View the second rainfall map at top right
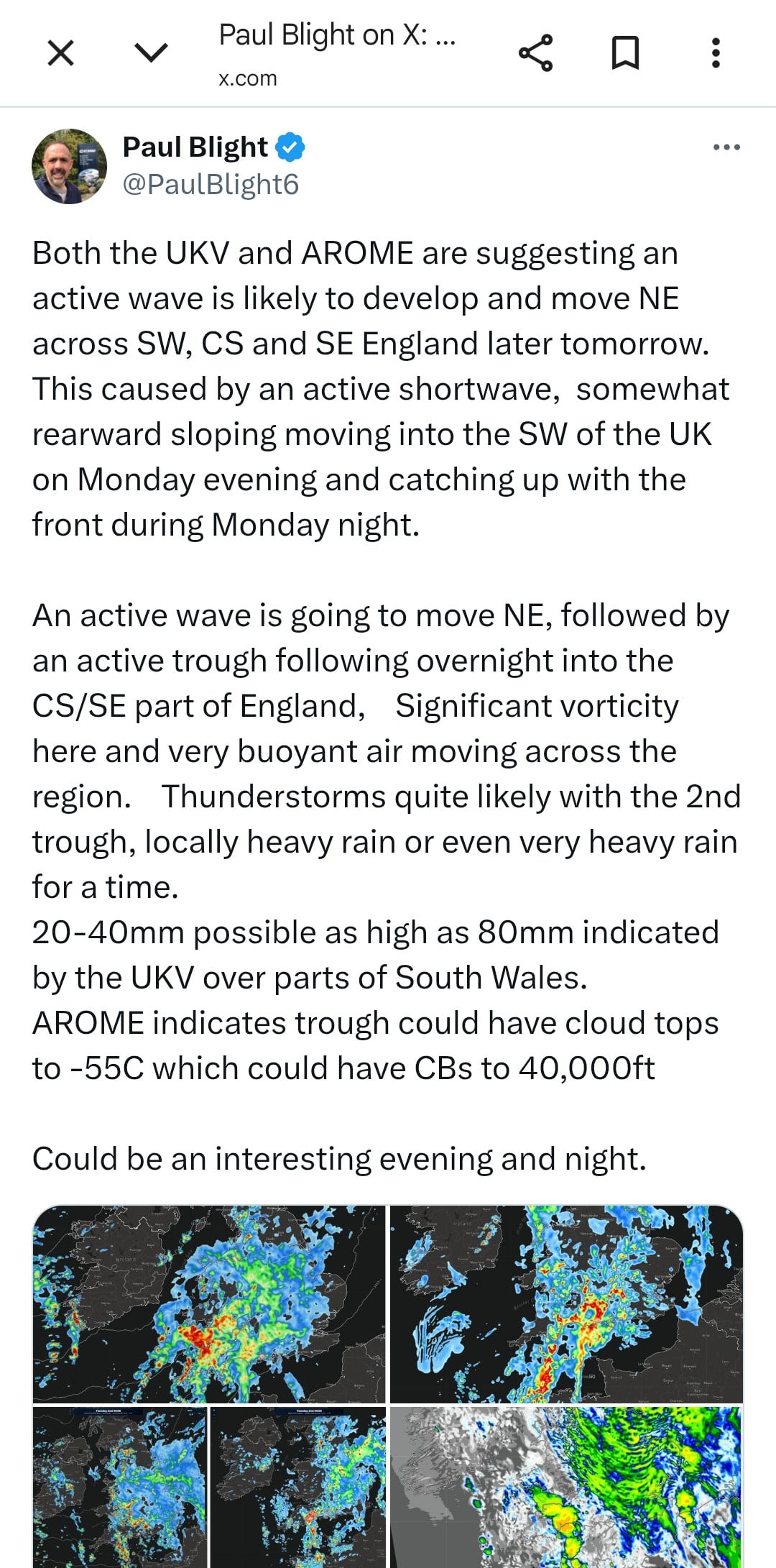Image resolution: width=776 pixels, height=1568 pixels. click(566, 1303)
